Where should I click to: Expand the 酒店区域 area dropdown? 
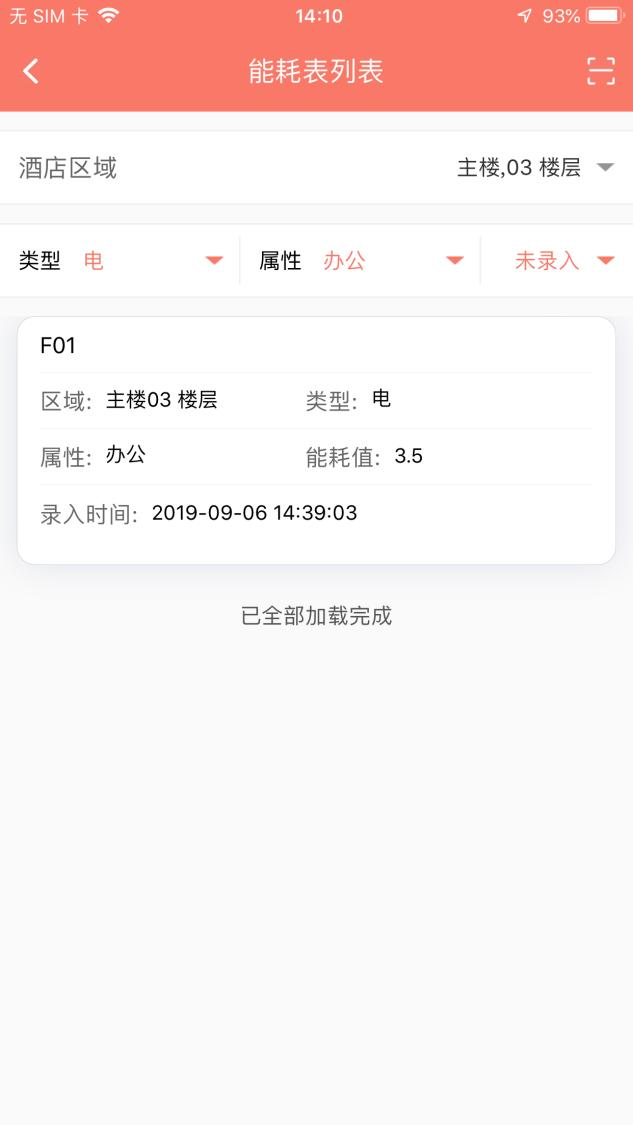click(x=316, y=168)
